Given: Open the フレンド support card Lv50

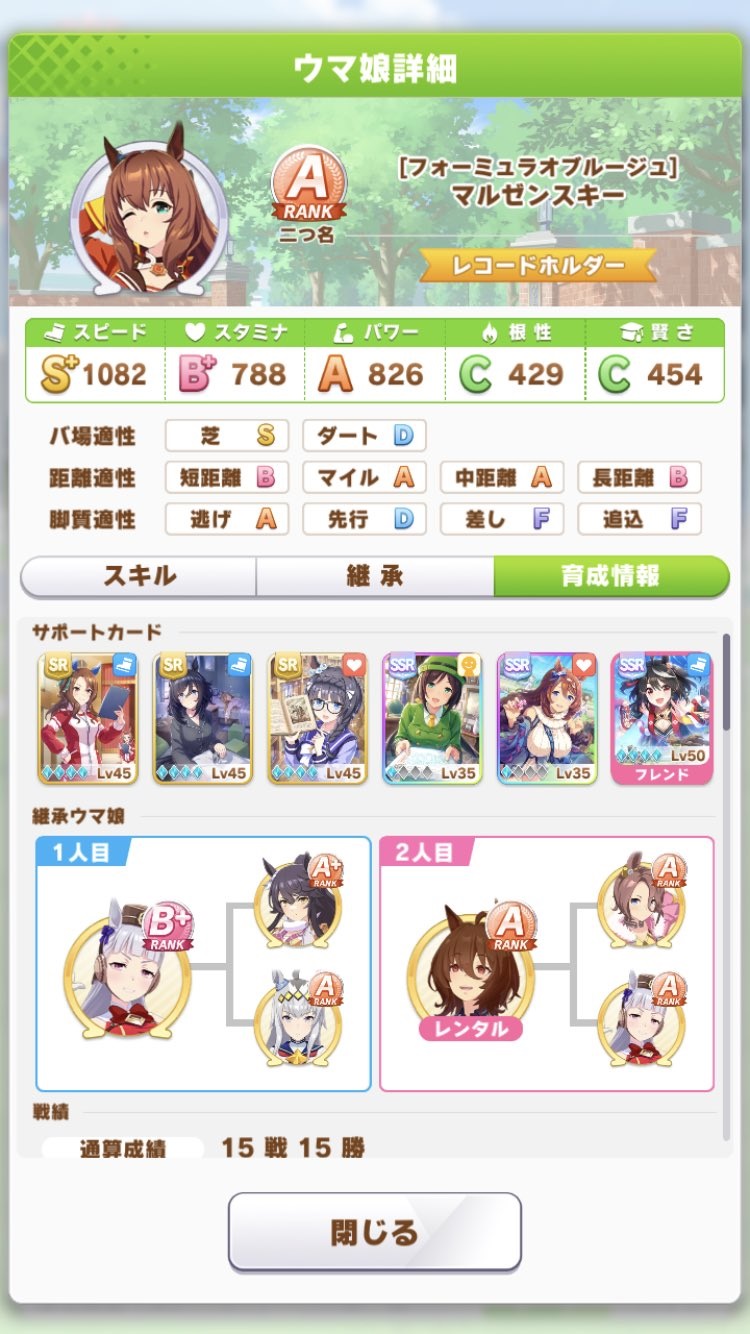Looking at the screenshot, I should [x=661, y=718].
